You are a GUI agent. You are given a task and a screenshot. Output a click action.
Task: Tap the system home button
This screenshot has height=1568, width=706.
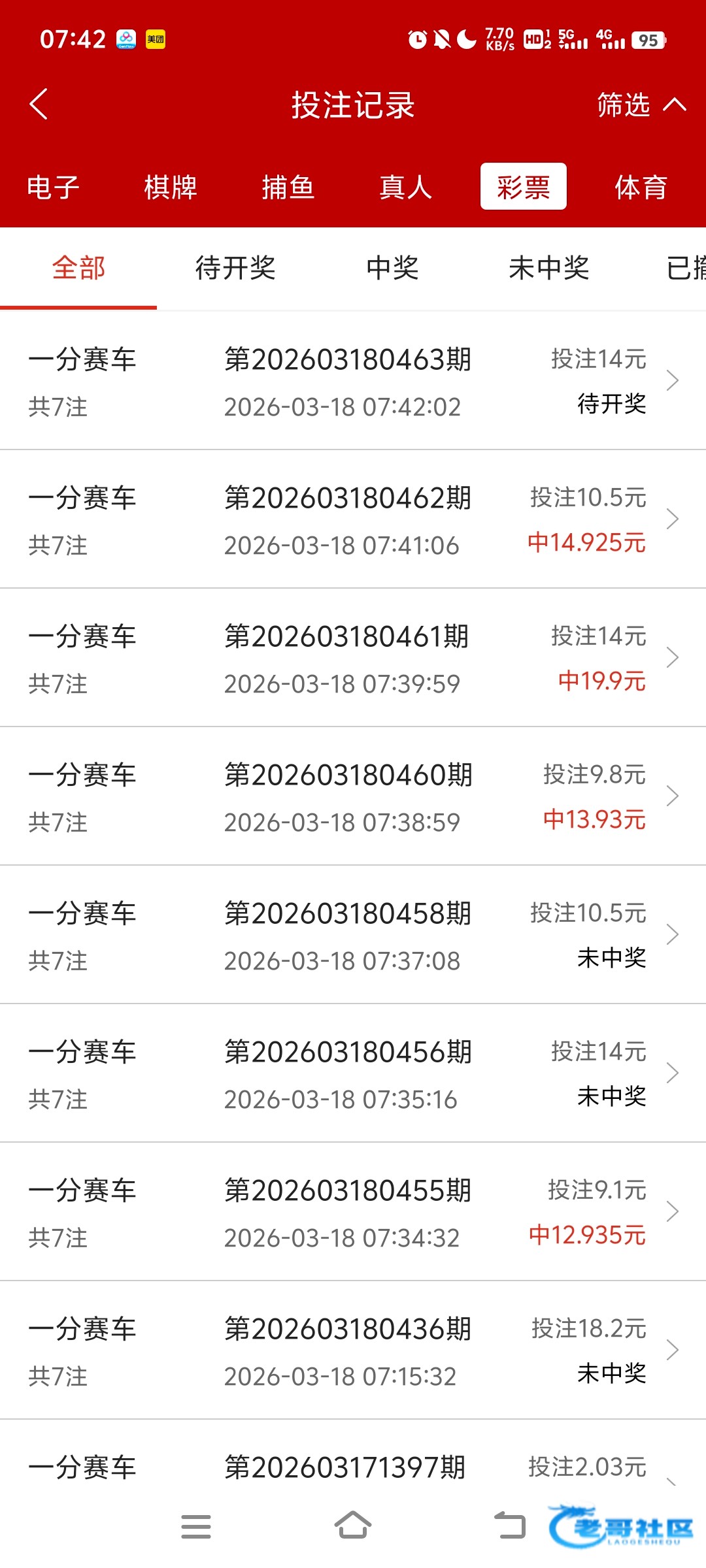353,1526
